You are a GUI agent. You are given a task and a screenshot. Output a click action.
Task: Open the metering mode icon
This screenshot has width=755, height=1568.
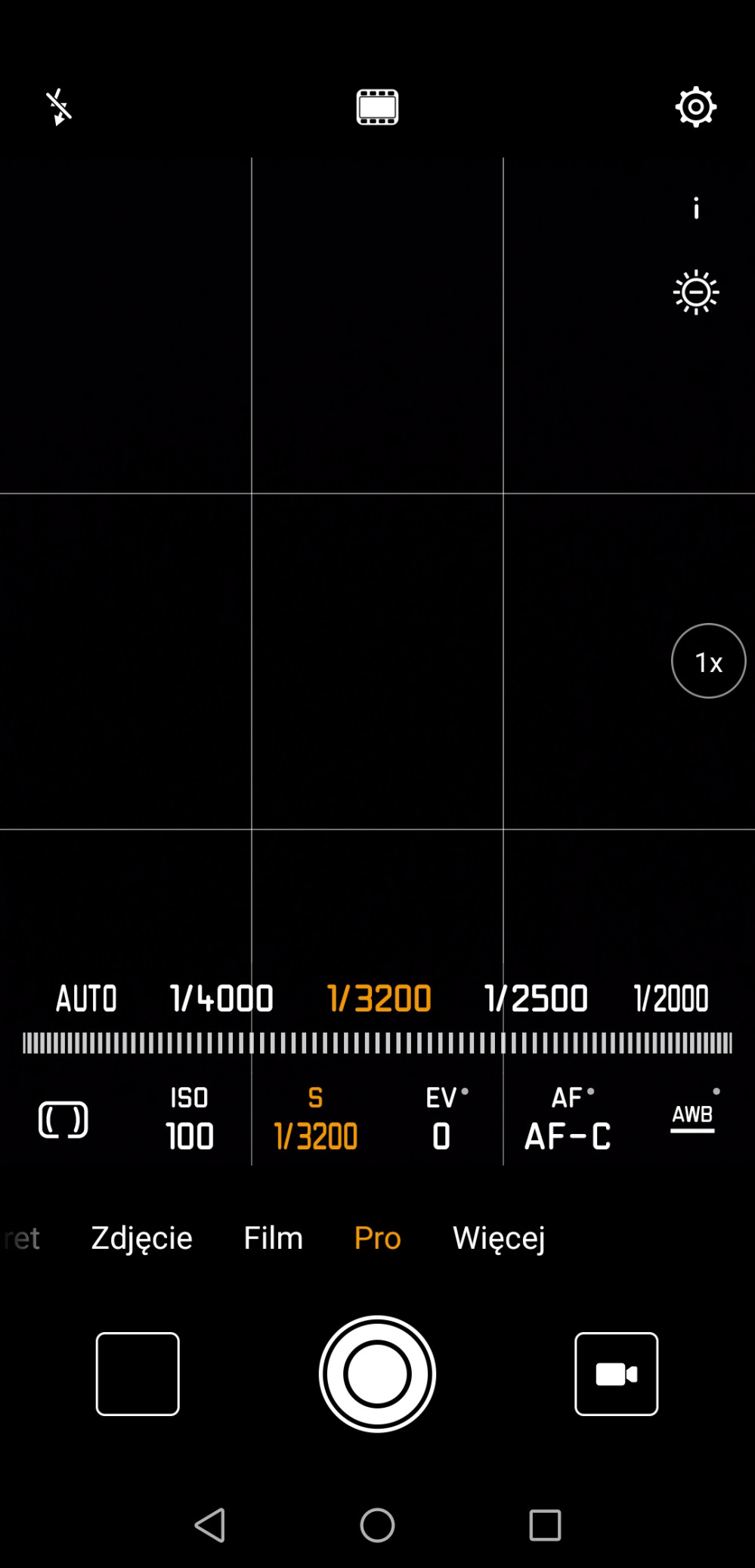coord(63,1120)
